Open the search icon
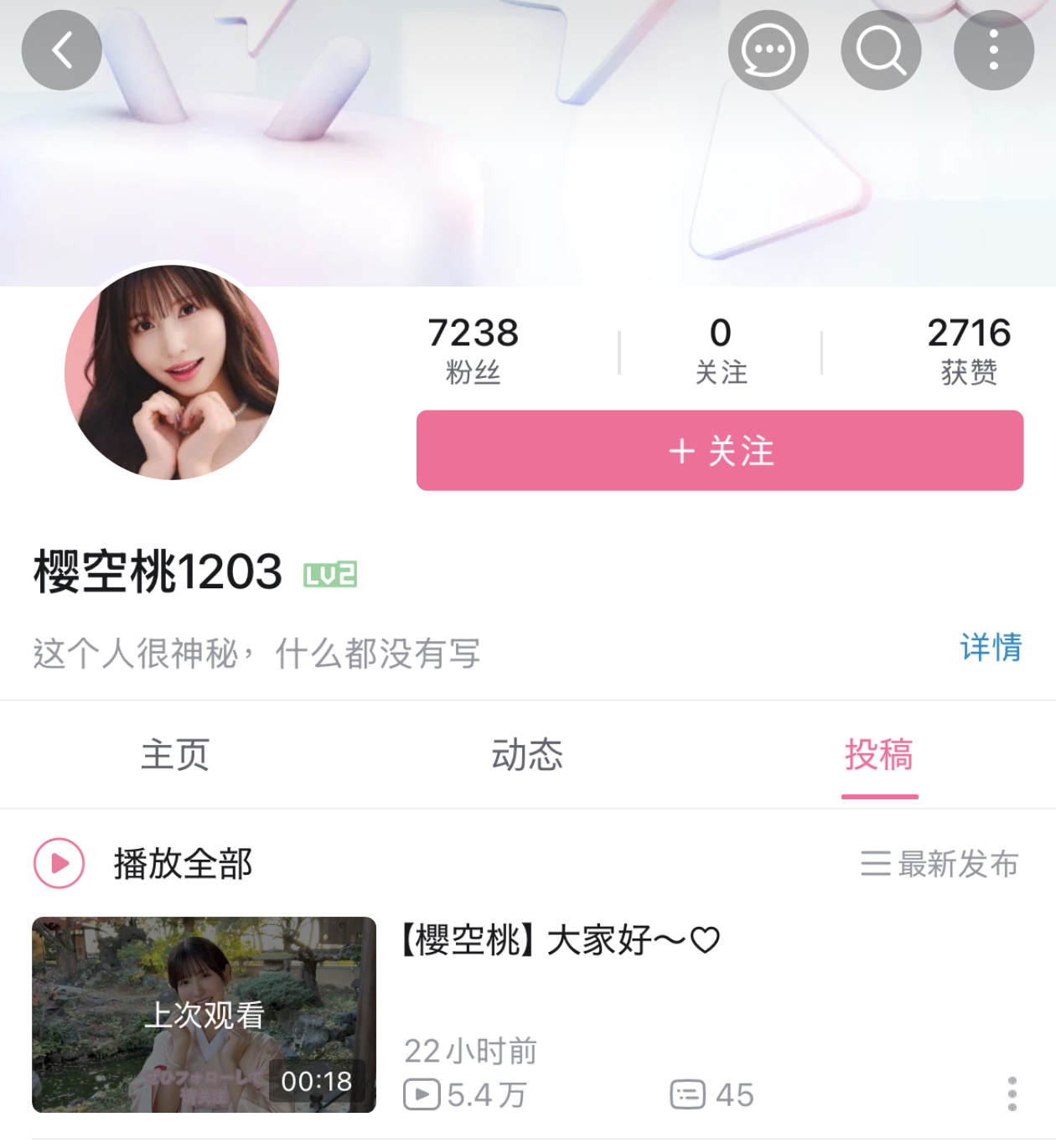Screen dimensions: 1056x1148 881,49
